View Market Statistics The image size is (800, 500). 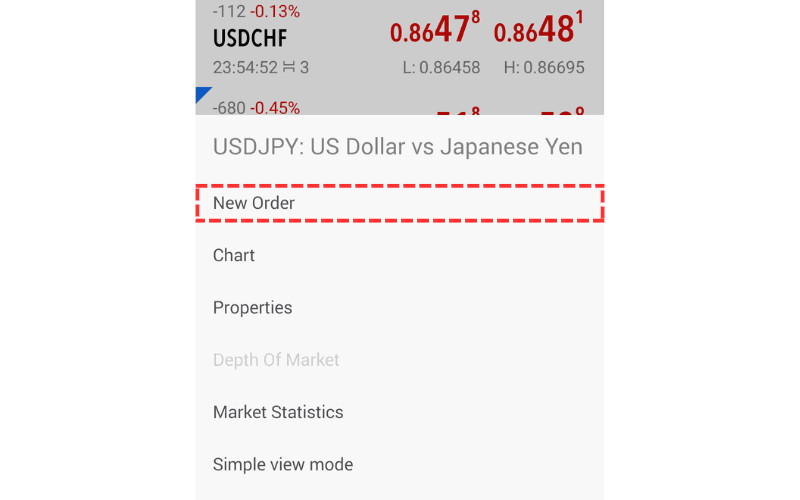[278, 412]
